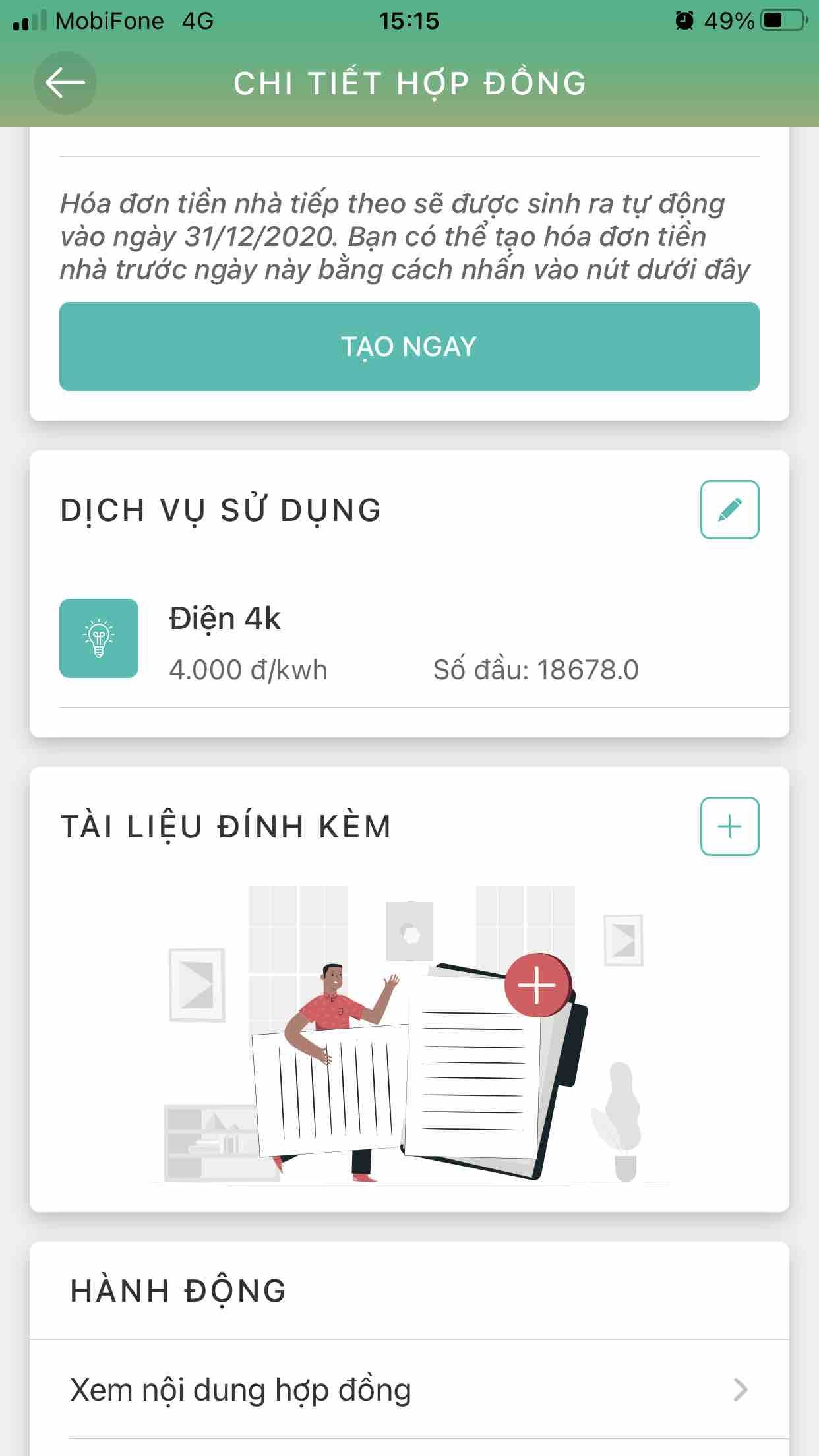Edit the services in Dịch vụ sử dụng
This screenshot has width=819, height=1456.
point(729,510)
